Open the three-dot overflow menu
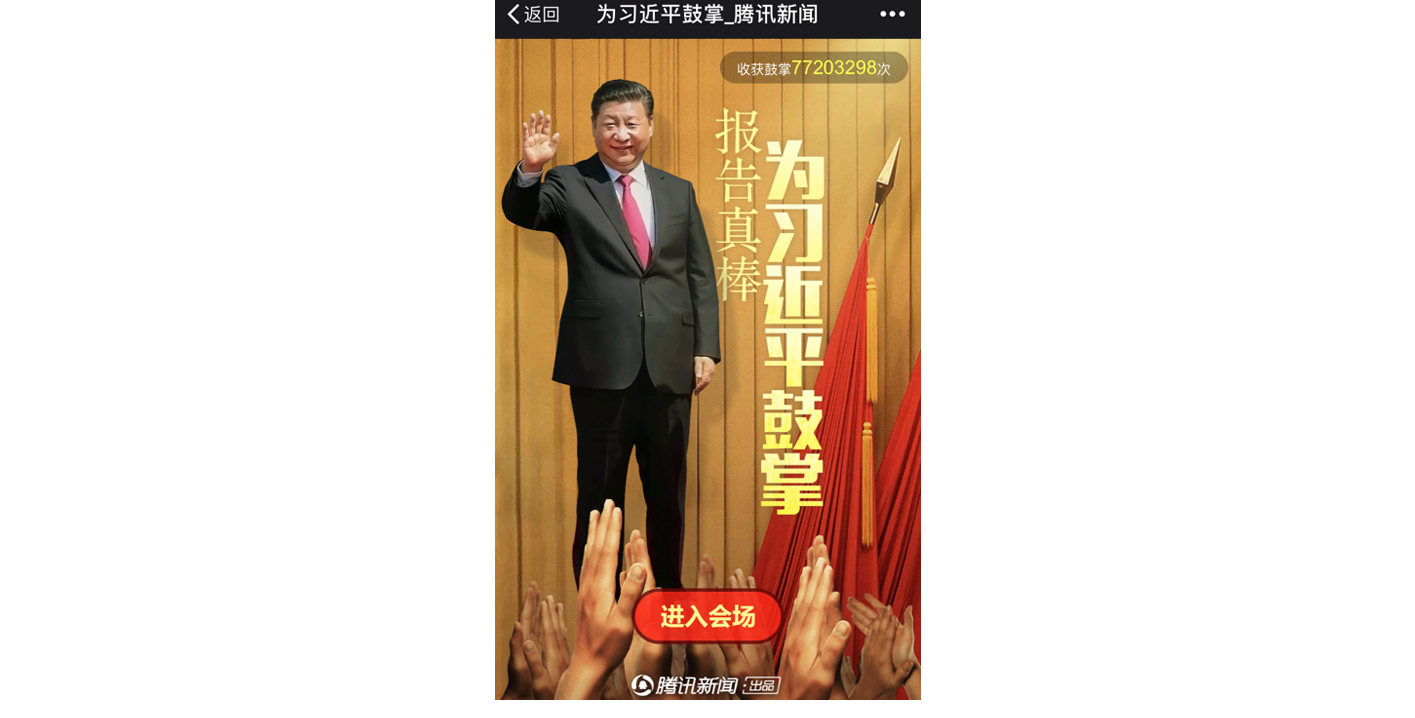1415x718 pixels. click(x=892, y=14)
